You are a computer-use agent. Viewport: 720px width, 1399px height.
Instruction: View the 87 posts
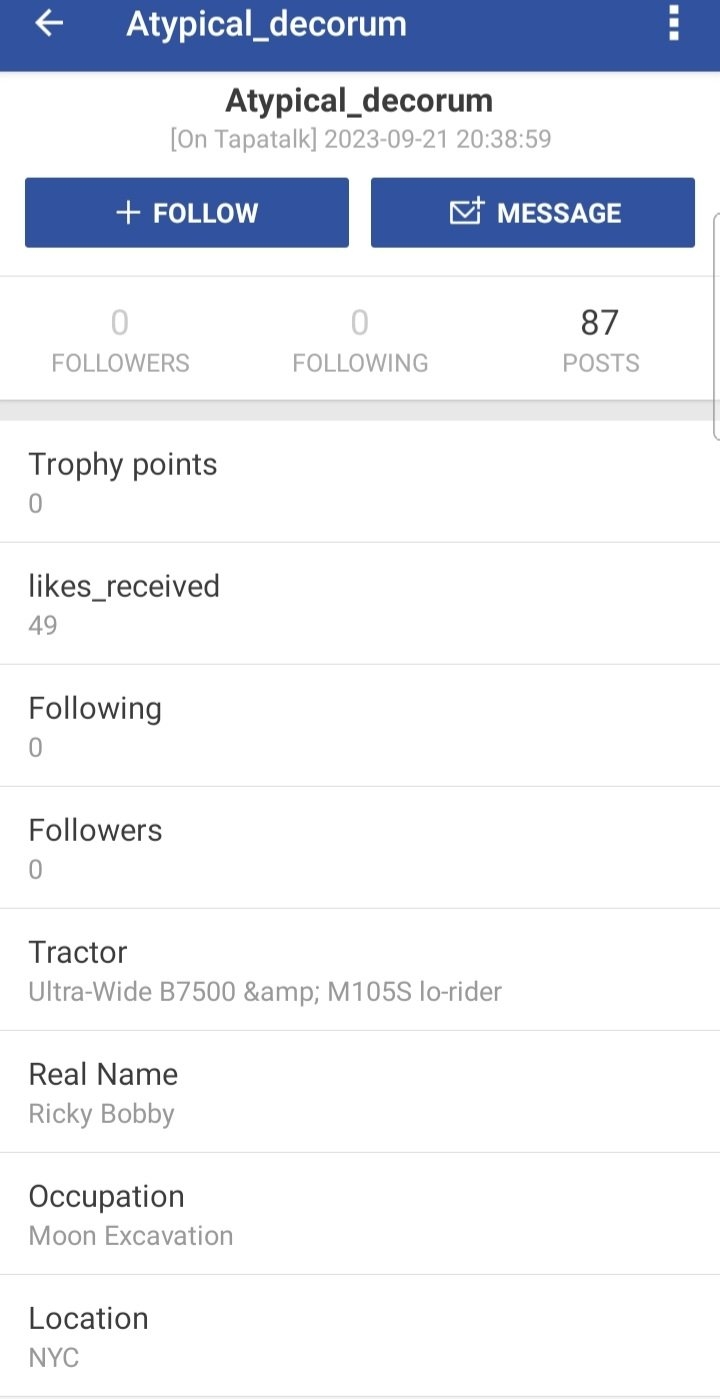click(600, 339)
